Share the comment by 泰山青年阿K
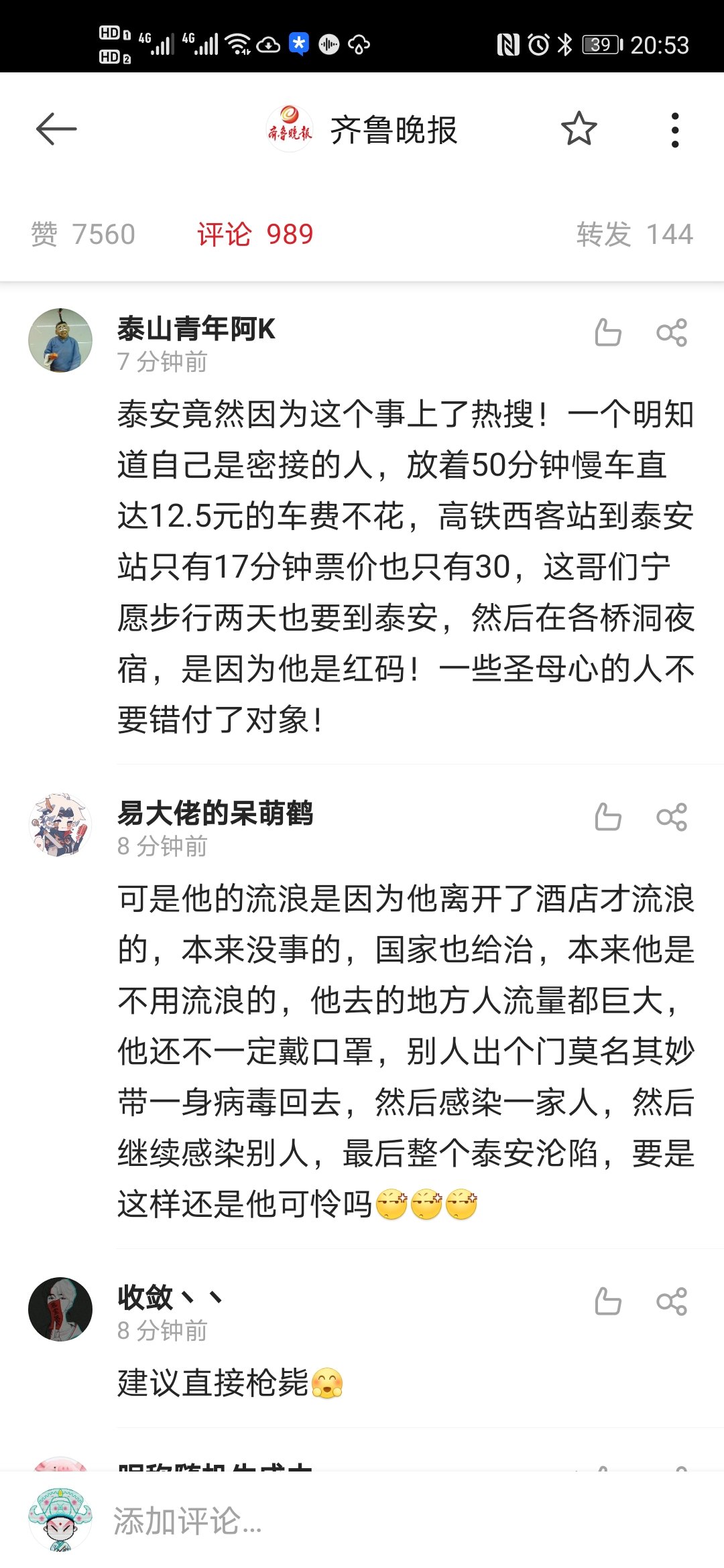Viewport: 724px width, 1568px height. pos(672,332)
